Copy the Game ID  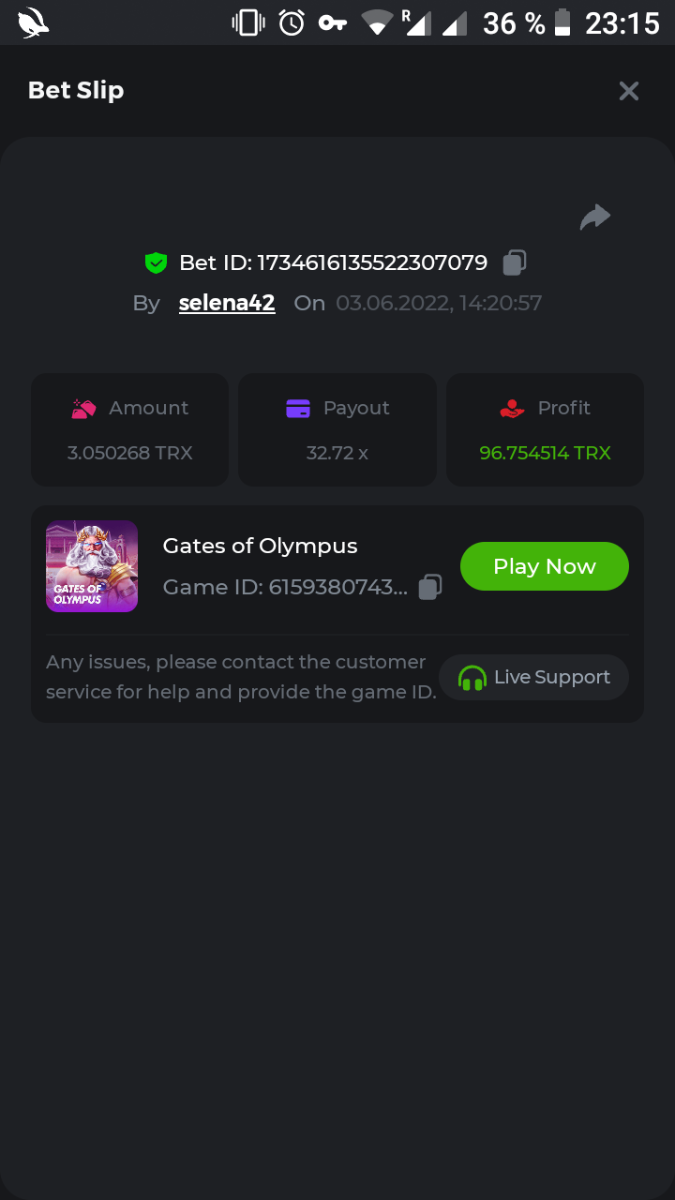(x=430, y=587)
